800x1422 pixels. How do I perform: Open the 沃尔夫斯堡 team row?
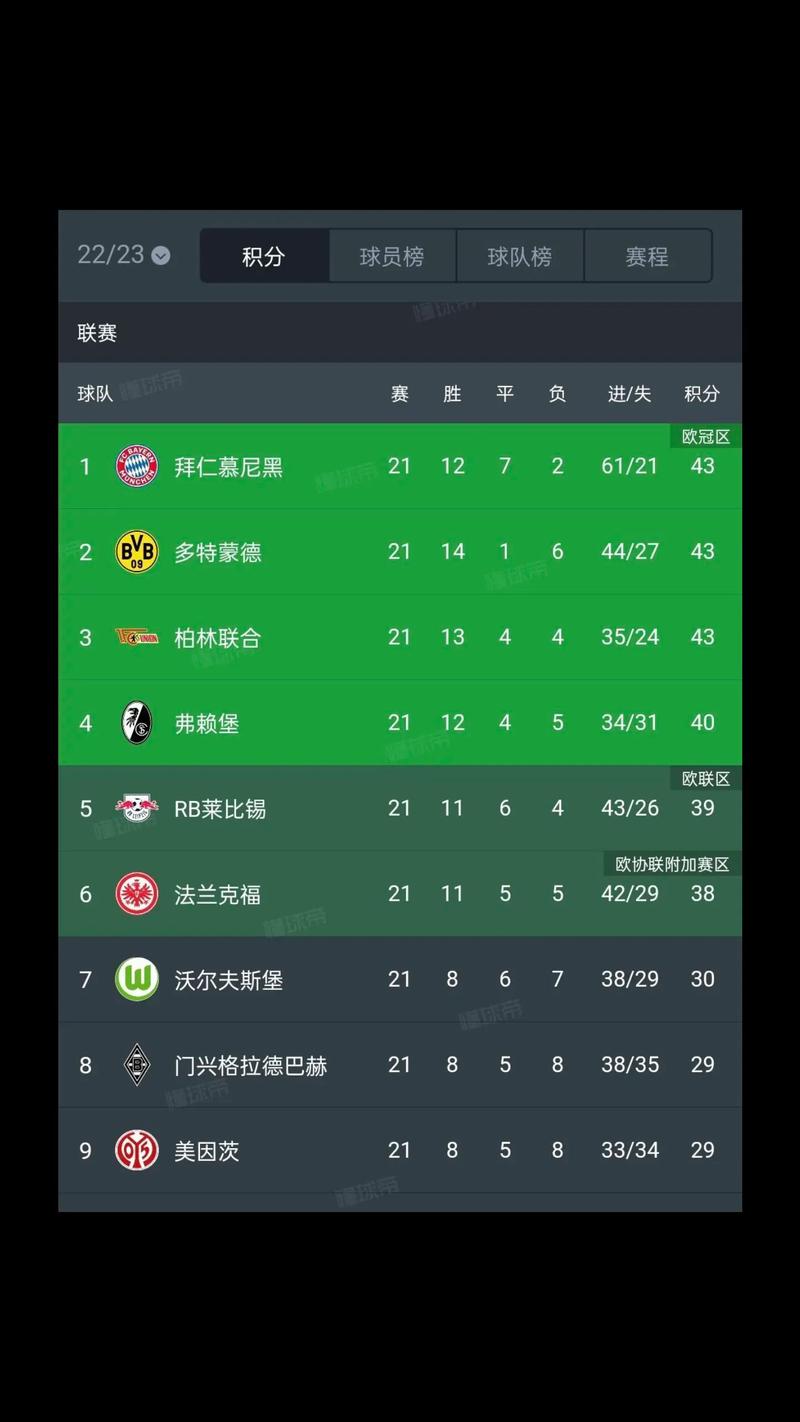click(400, 980)
